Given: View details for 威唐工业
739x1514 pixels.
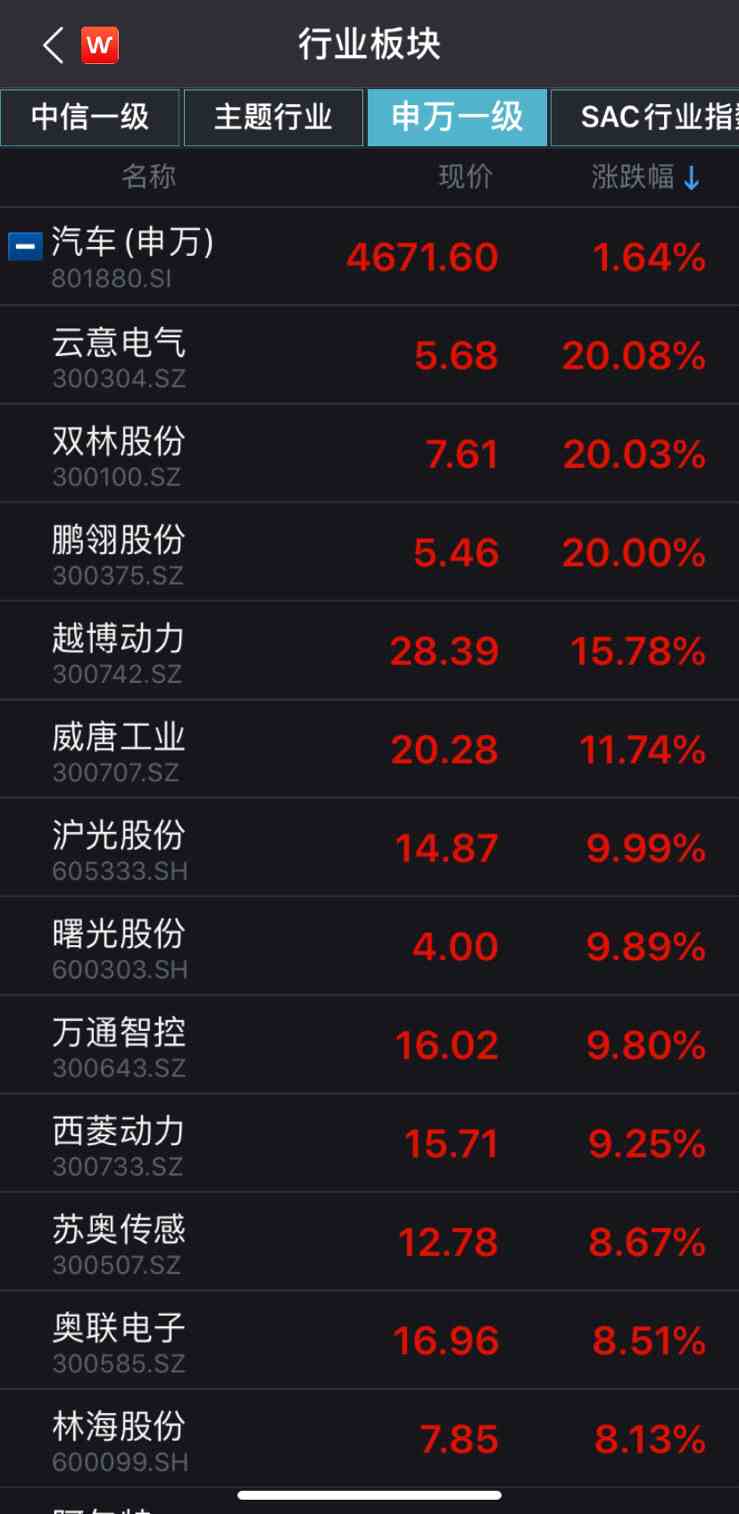Looking at the screenshot, I should tap(369, 749).
